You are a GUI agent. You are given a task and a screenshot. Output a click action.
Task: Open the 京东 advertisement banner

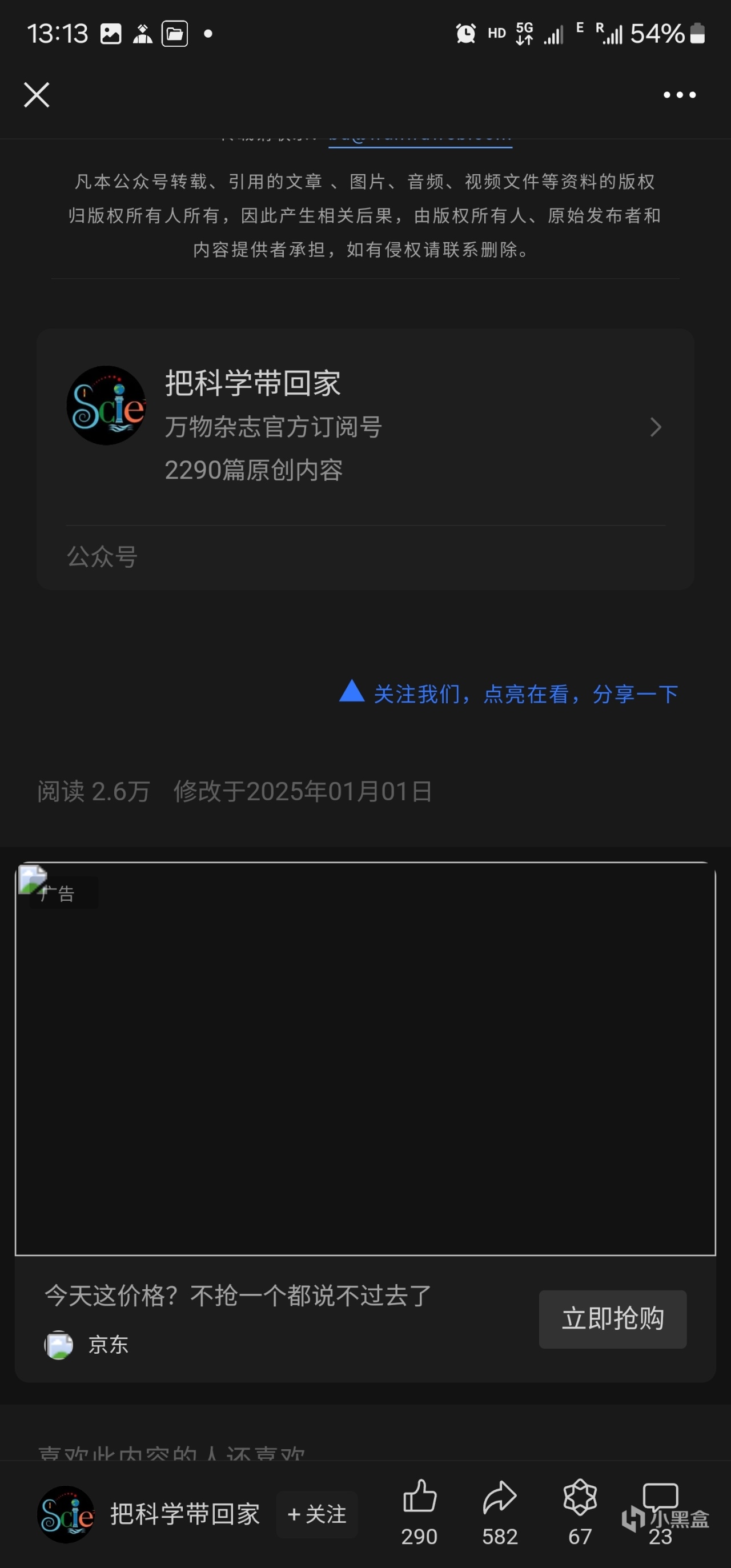[x=365, y=1059]
